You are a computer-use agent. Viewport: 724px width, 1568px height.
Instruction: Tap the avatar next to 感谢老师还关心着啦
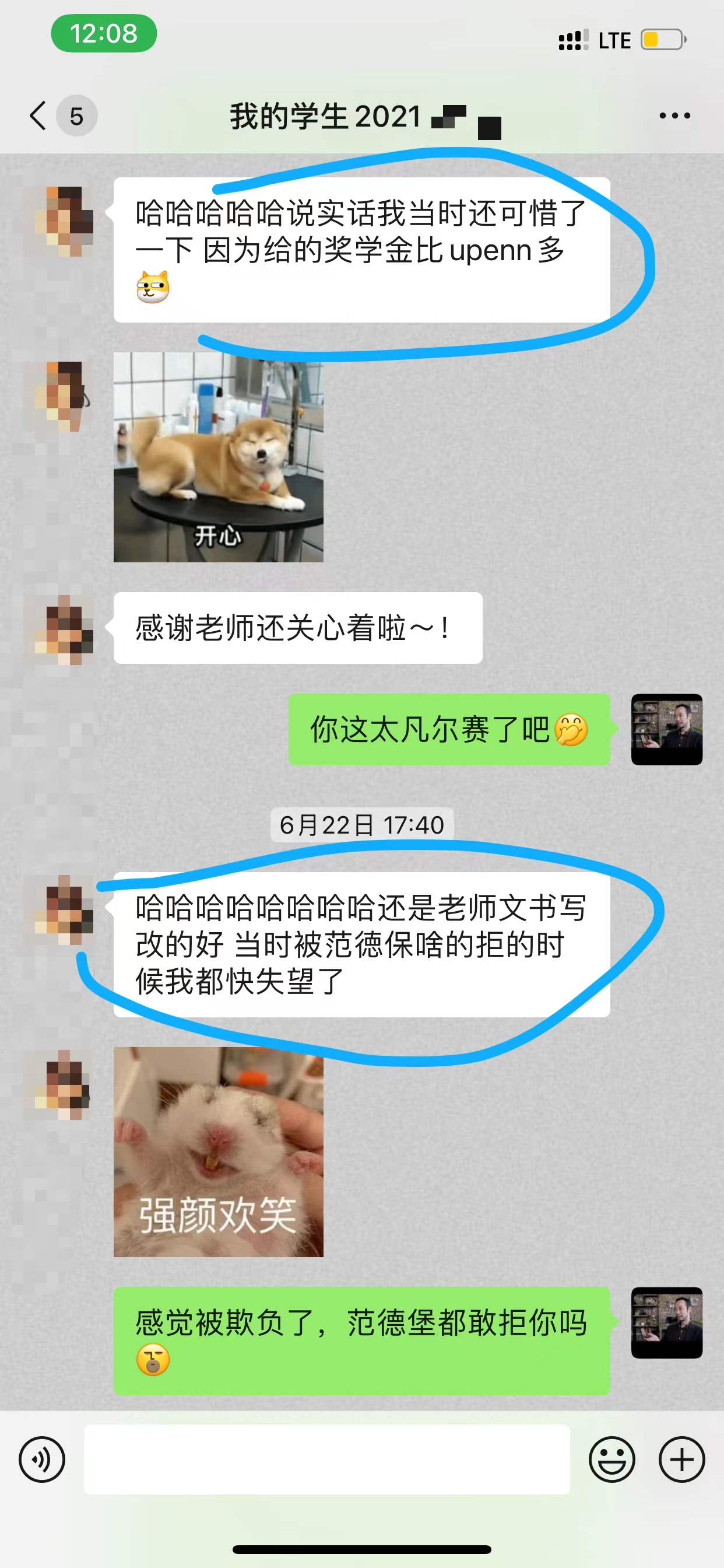pos(65,629)
